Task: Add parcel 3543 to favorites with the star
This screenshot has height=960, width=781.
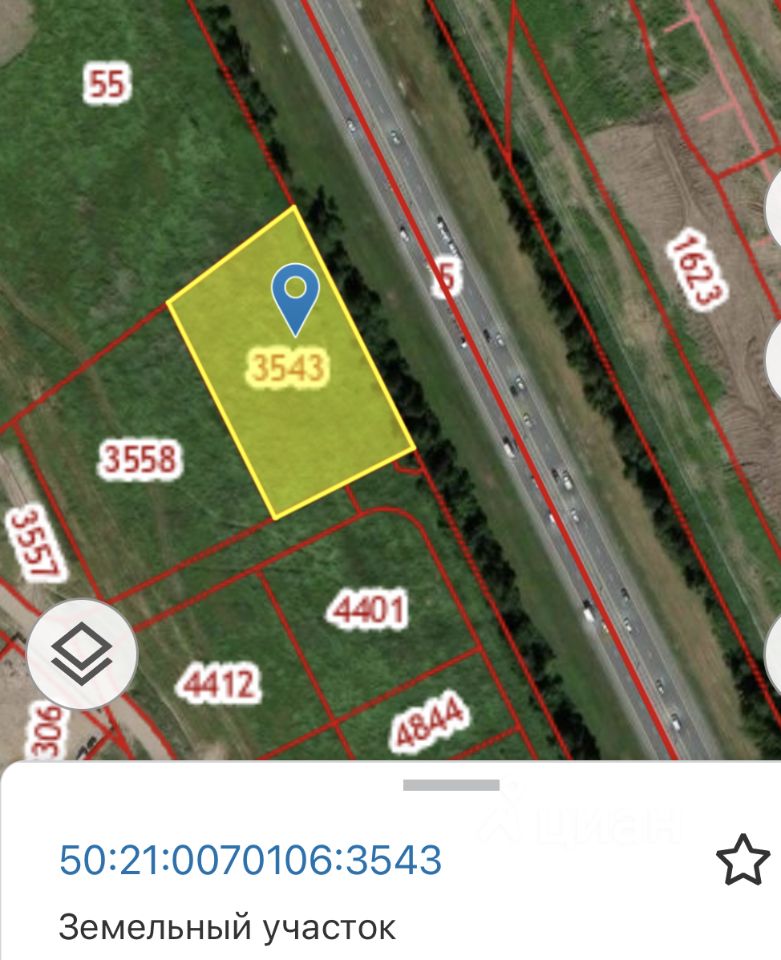Action: (743, 861)
